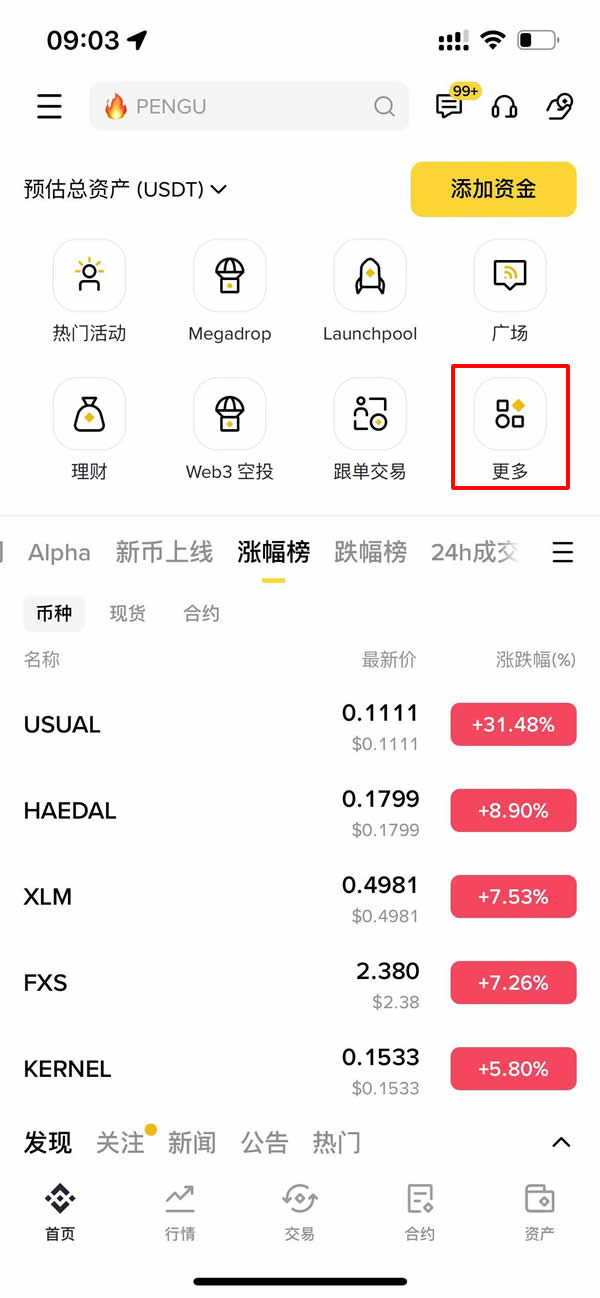Screen dimensions: 600x1298
Task: Open the Megadrop shortcut
Action: (x=229, y=290)
